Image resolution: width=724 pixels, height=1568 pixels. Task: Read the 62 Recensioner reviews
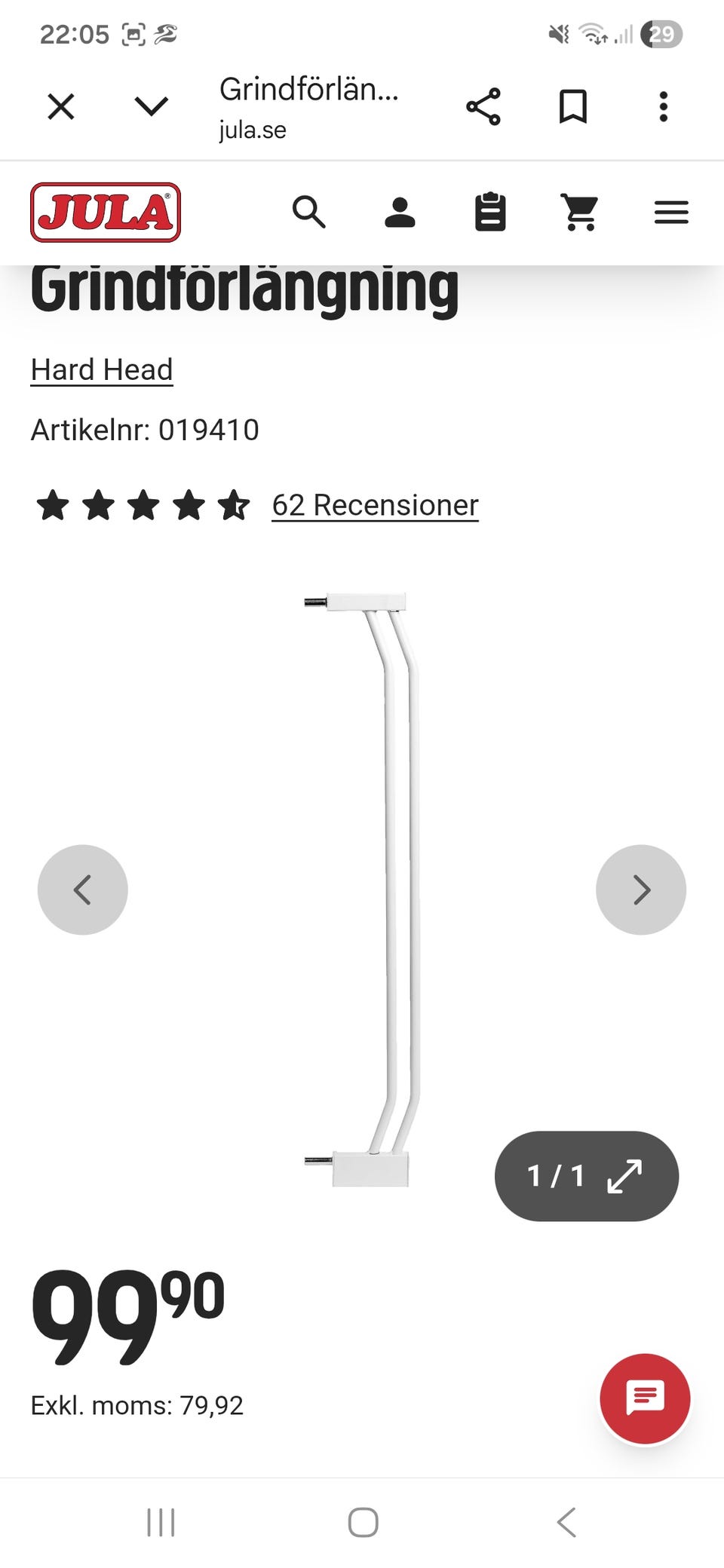(x=375, y=505)
